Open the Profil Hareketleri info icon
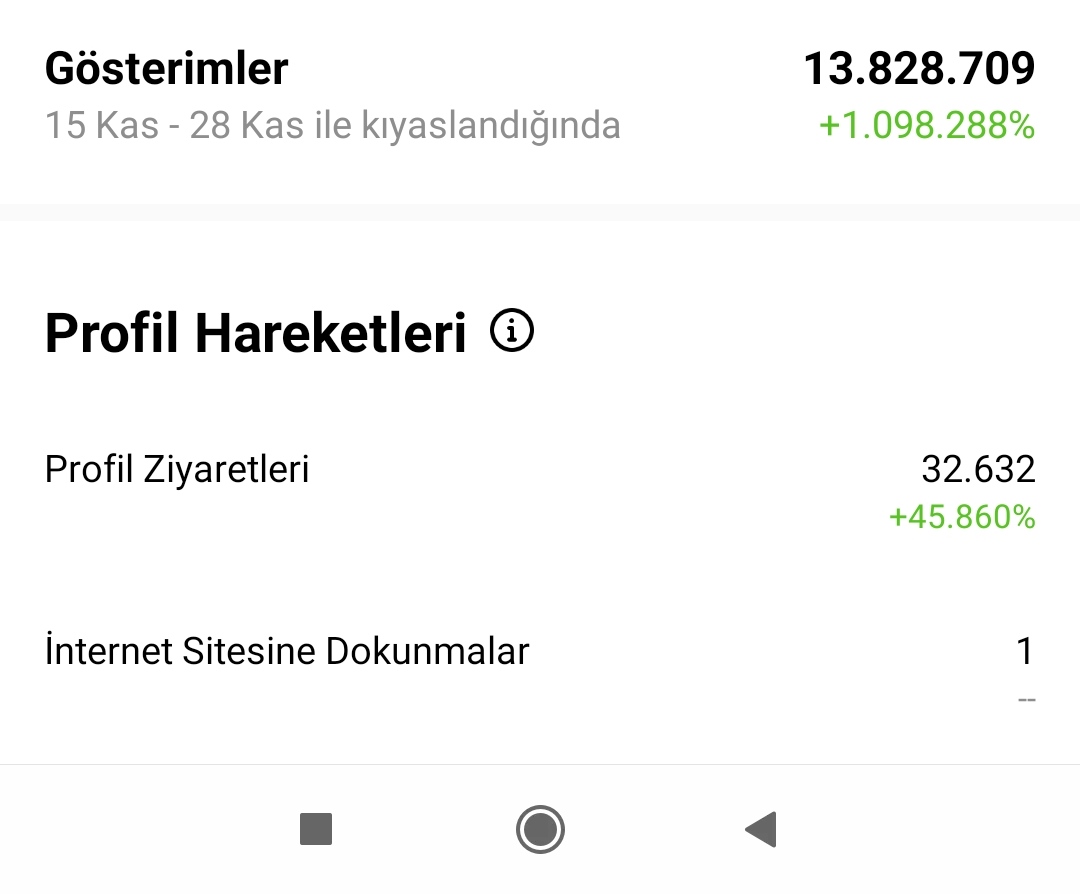 coord(512,331)
